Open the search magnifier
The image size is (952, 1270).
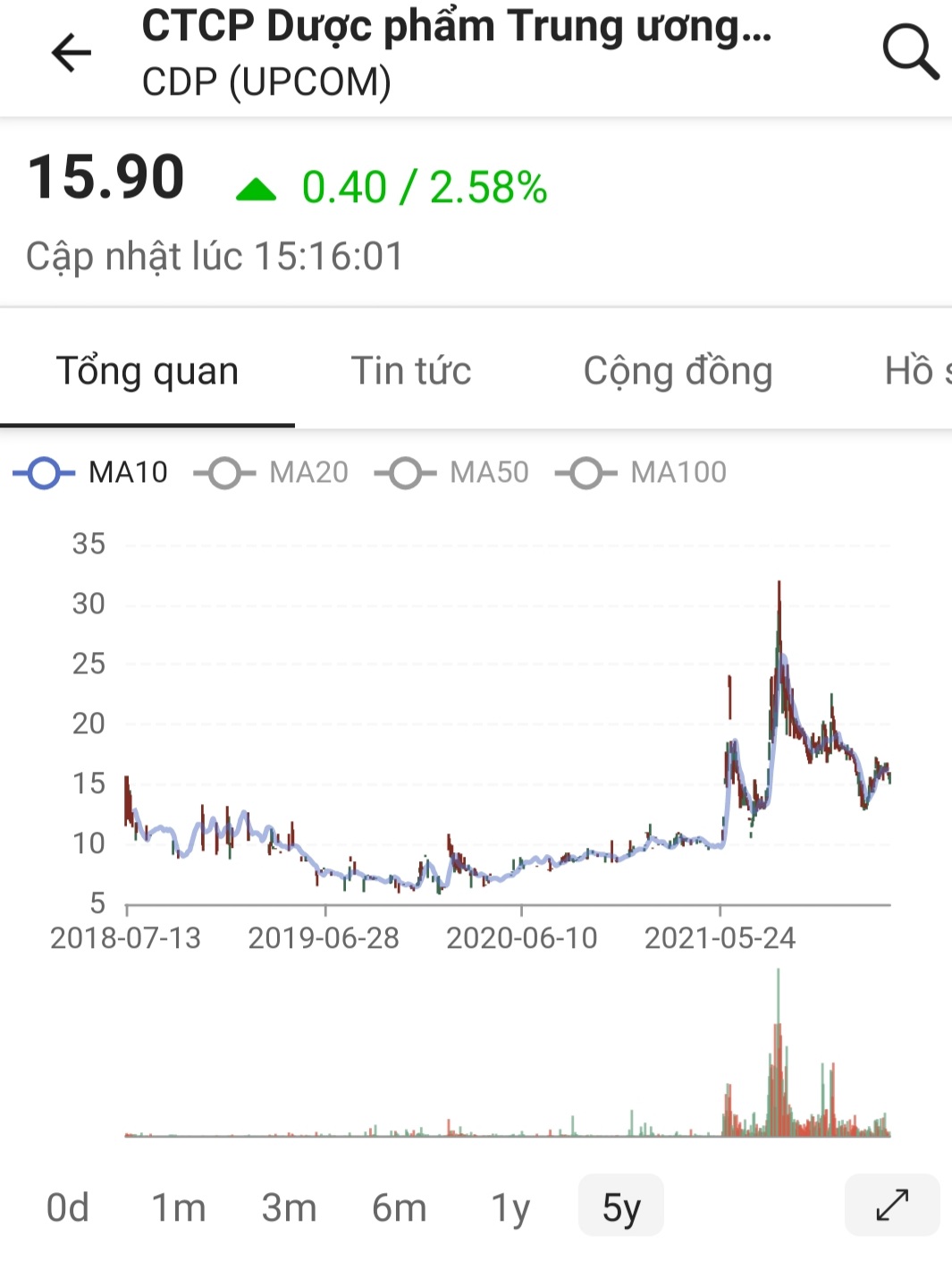910,53
